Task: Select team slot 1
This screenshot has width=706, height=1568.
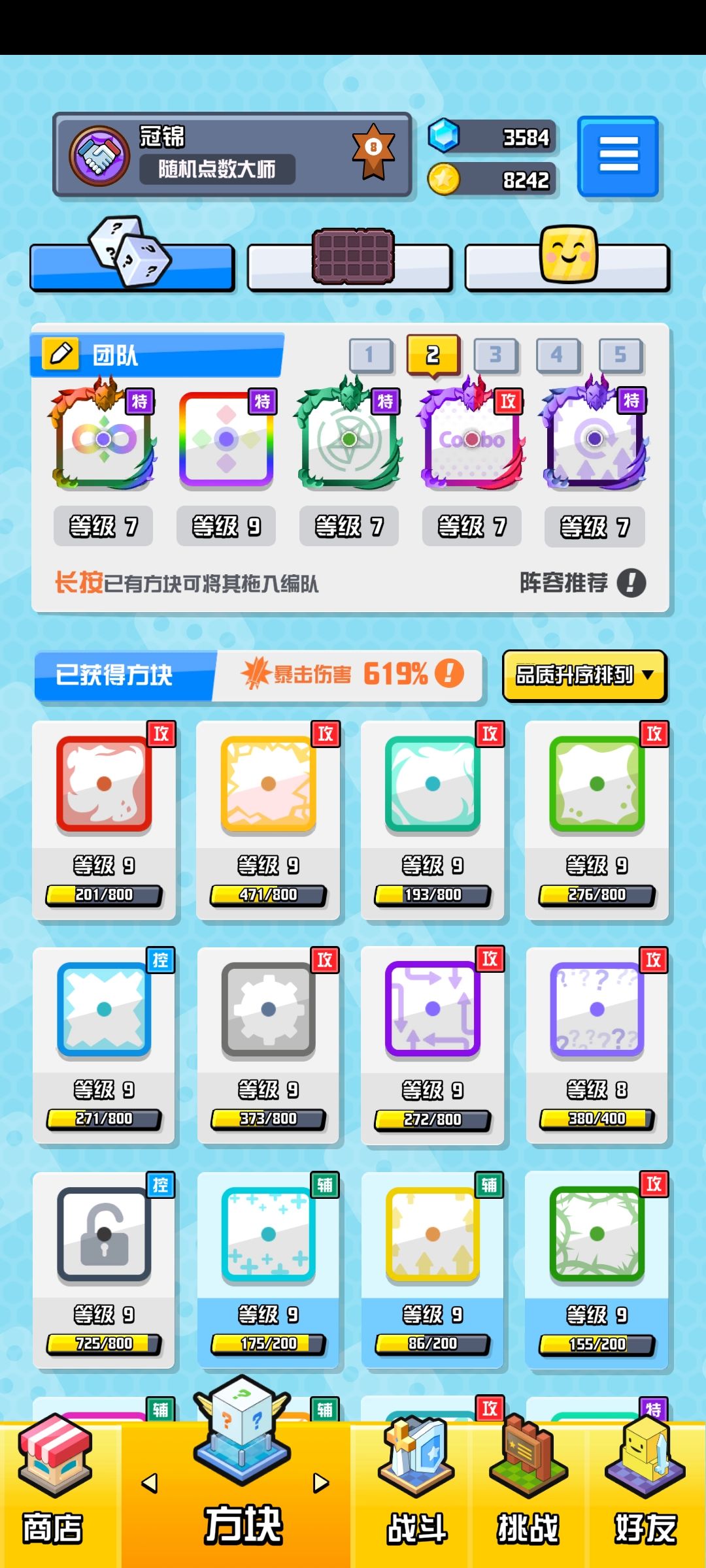Action: (x=371, y=355)
